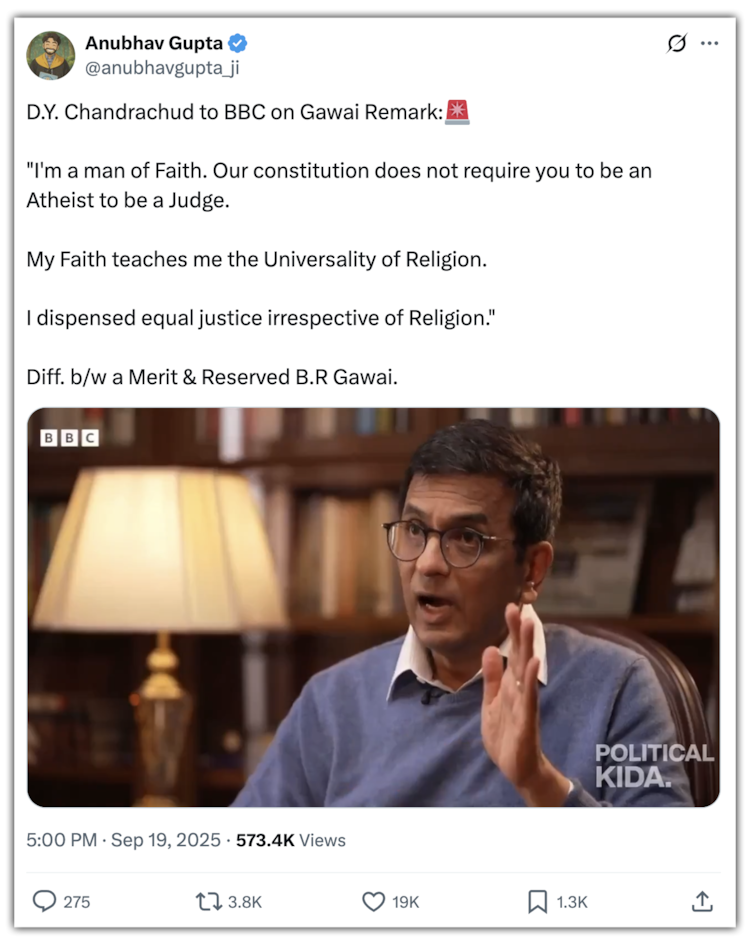Like Anubhav Gupta's post
This screenshot has height=945, width=750.
point(374,901)
